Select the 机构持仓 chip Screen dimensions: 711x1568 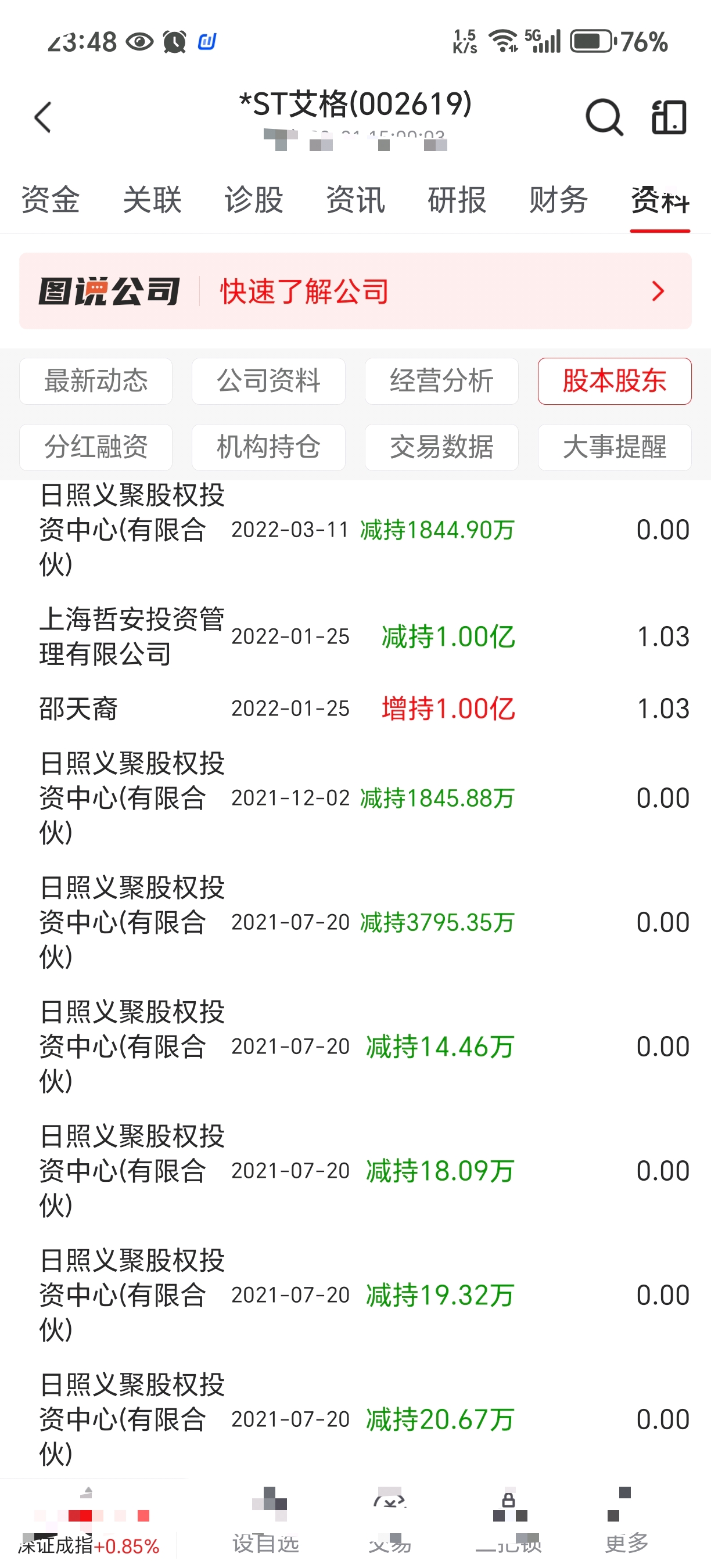pyautogui.click(x=268, y=447)
